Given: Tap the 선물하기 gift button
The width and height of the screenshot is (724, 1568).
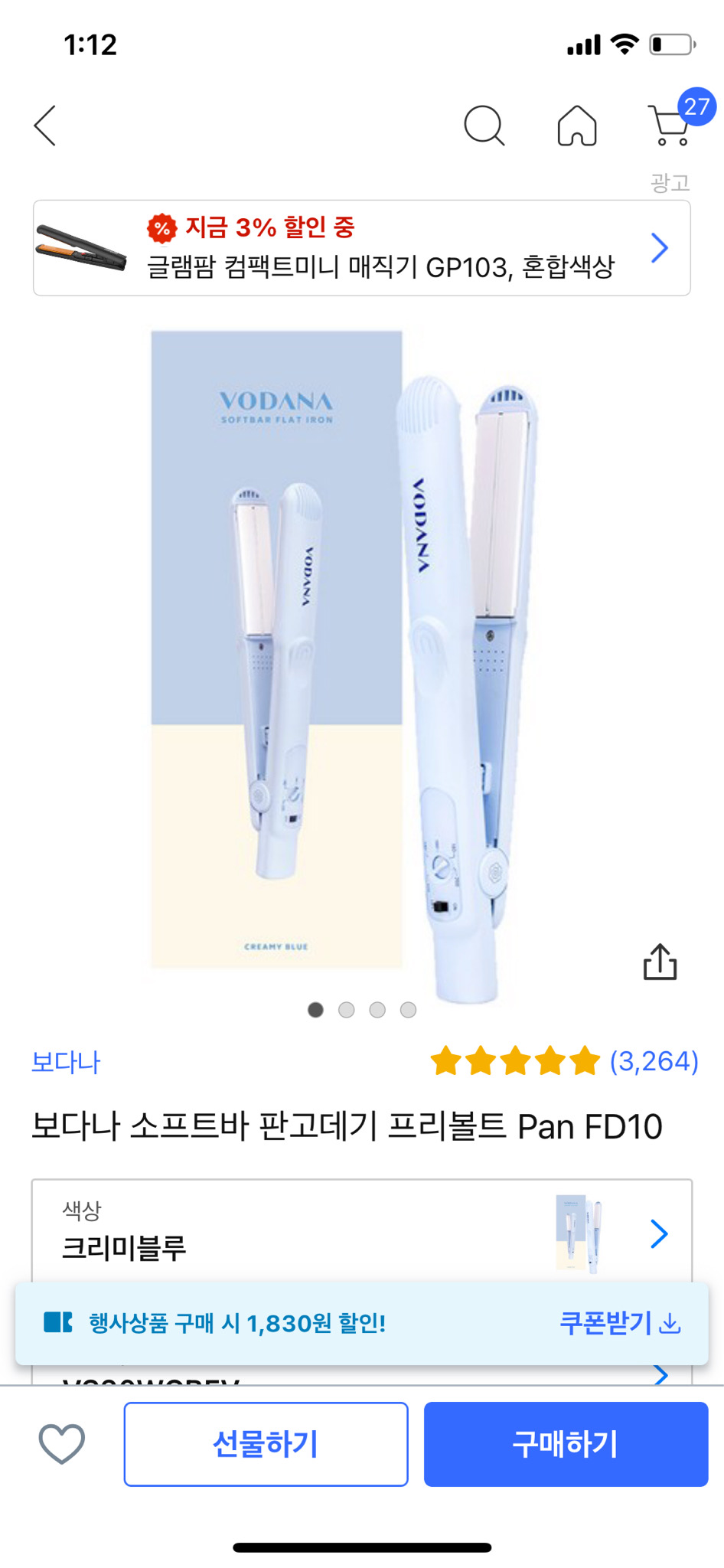Looking at the screenshot, I should tap(266, 1442).
